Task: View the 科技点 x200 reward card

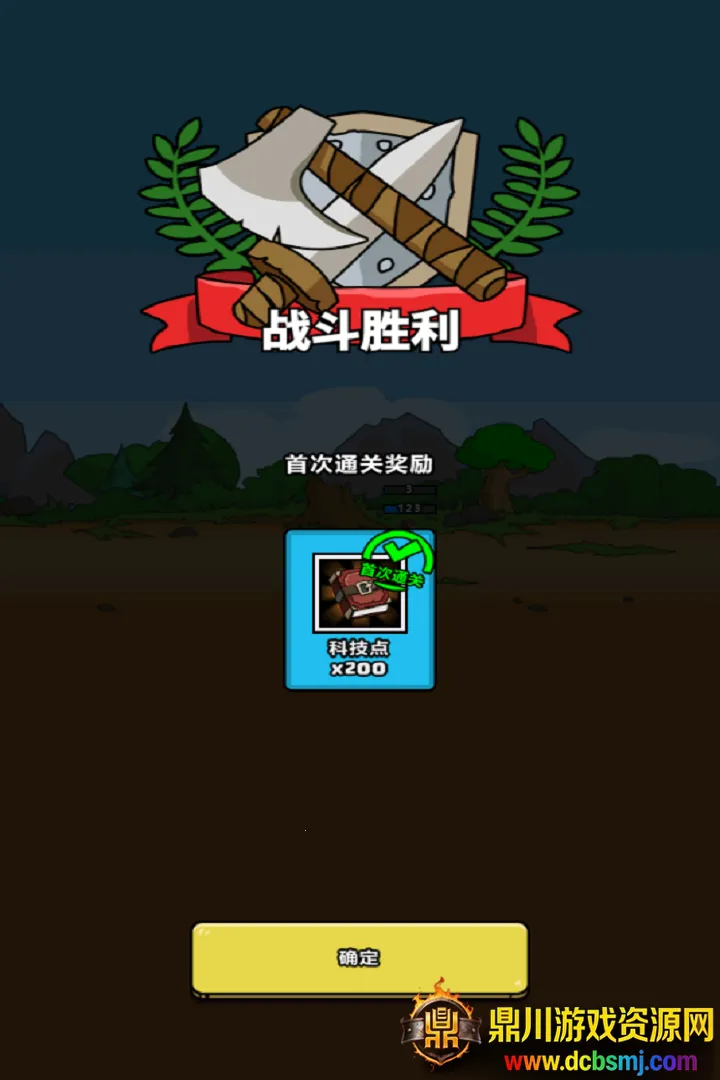Action: point(360,609)
